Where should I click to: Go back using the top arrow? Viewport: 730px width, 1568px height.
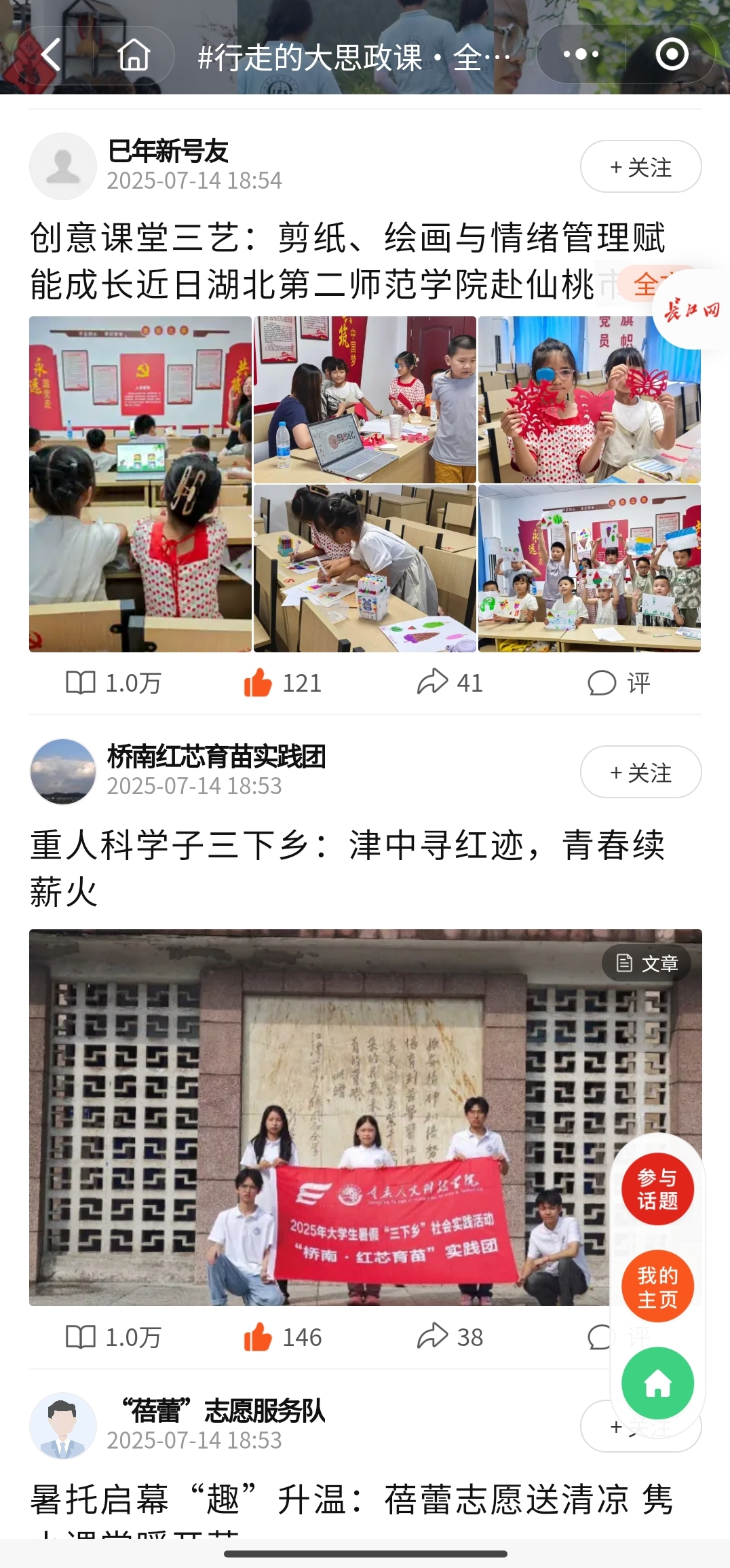(x=52, y=55)
